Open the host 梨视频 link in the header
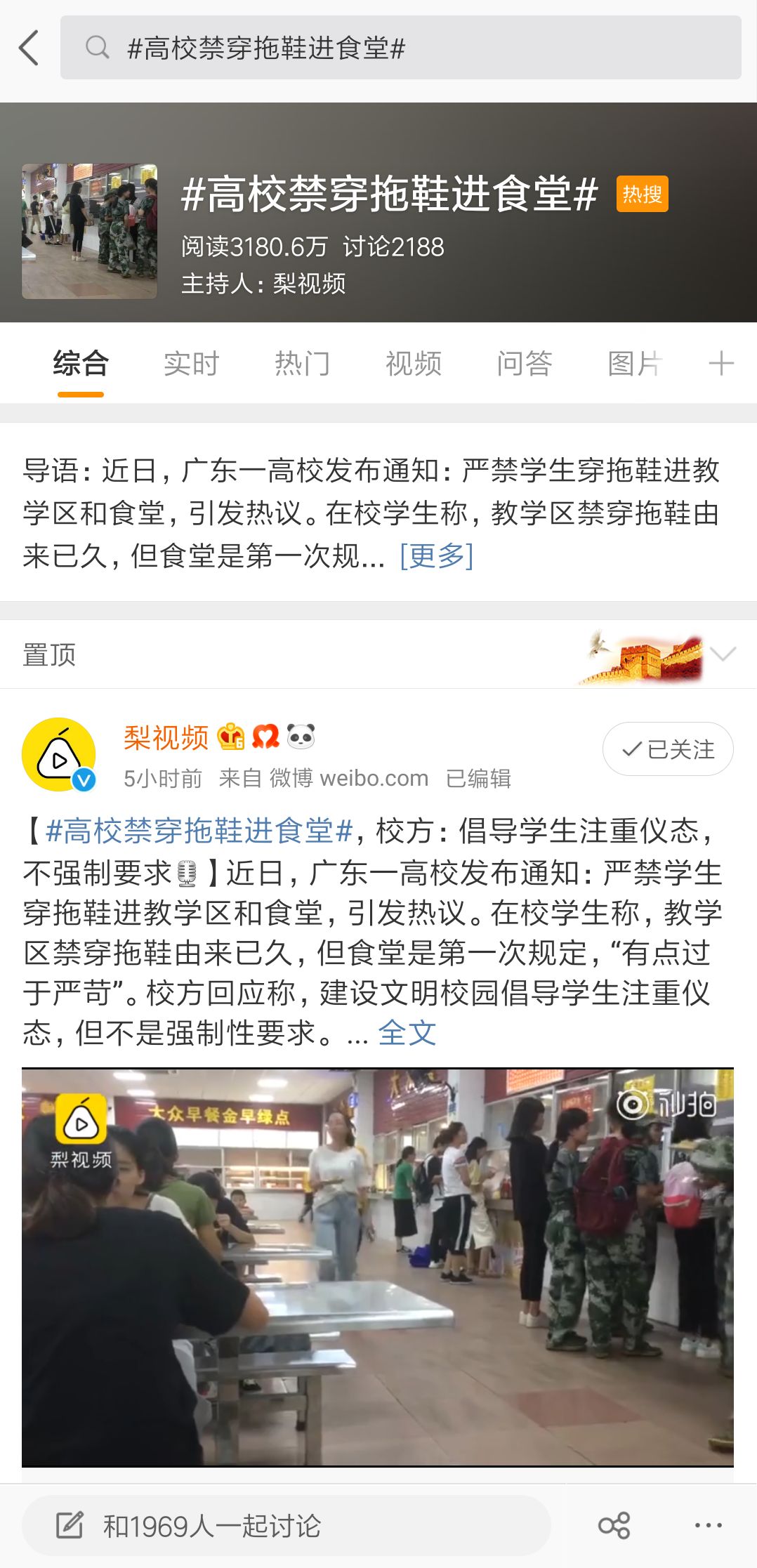 tap(309, 284)
